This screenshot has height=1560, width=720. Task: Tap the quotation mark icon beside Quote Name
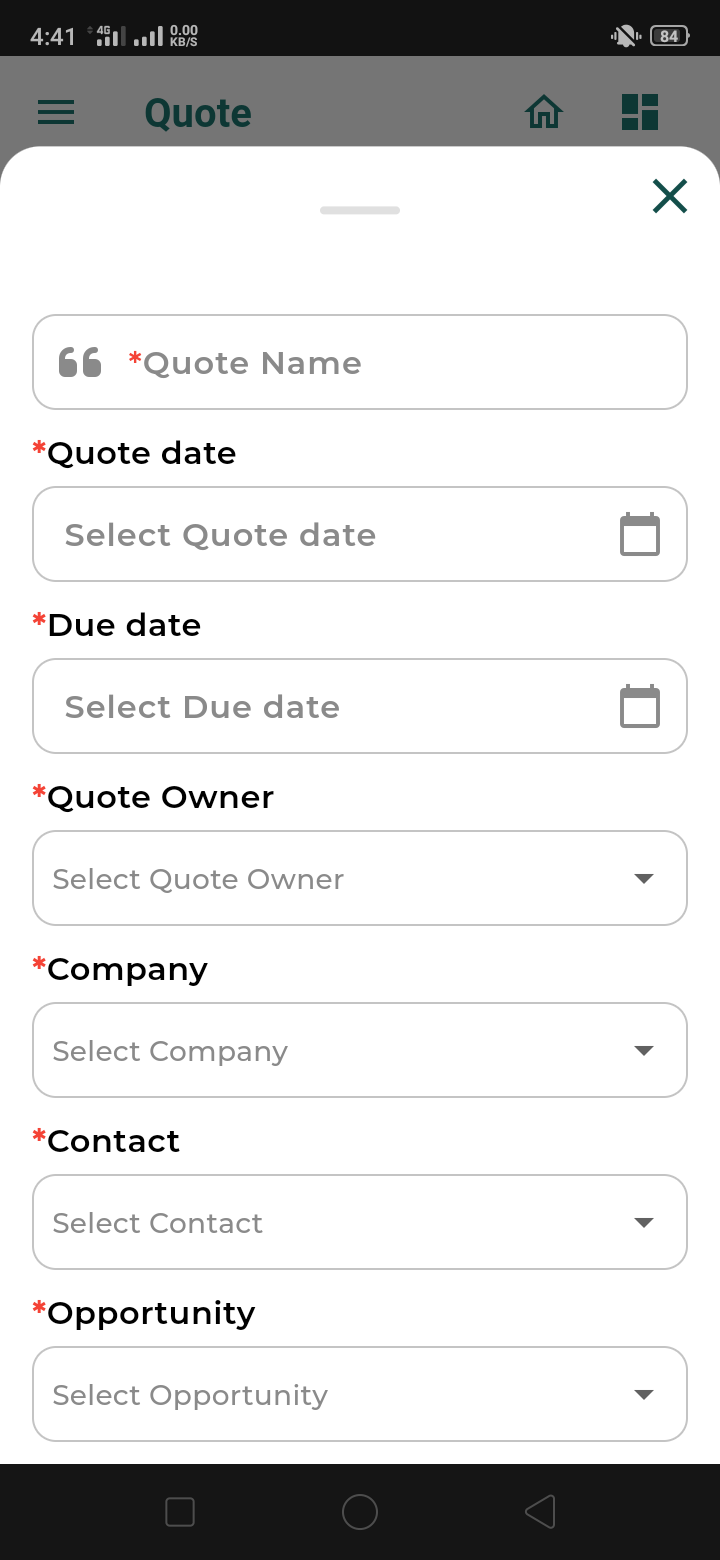click(79, 362)
